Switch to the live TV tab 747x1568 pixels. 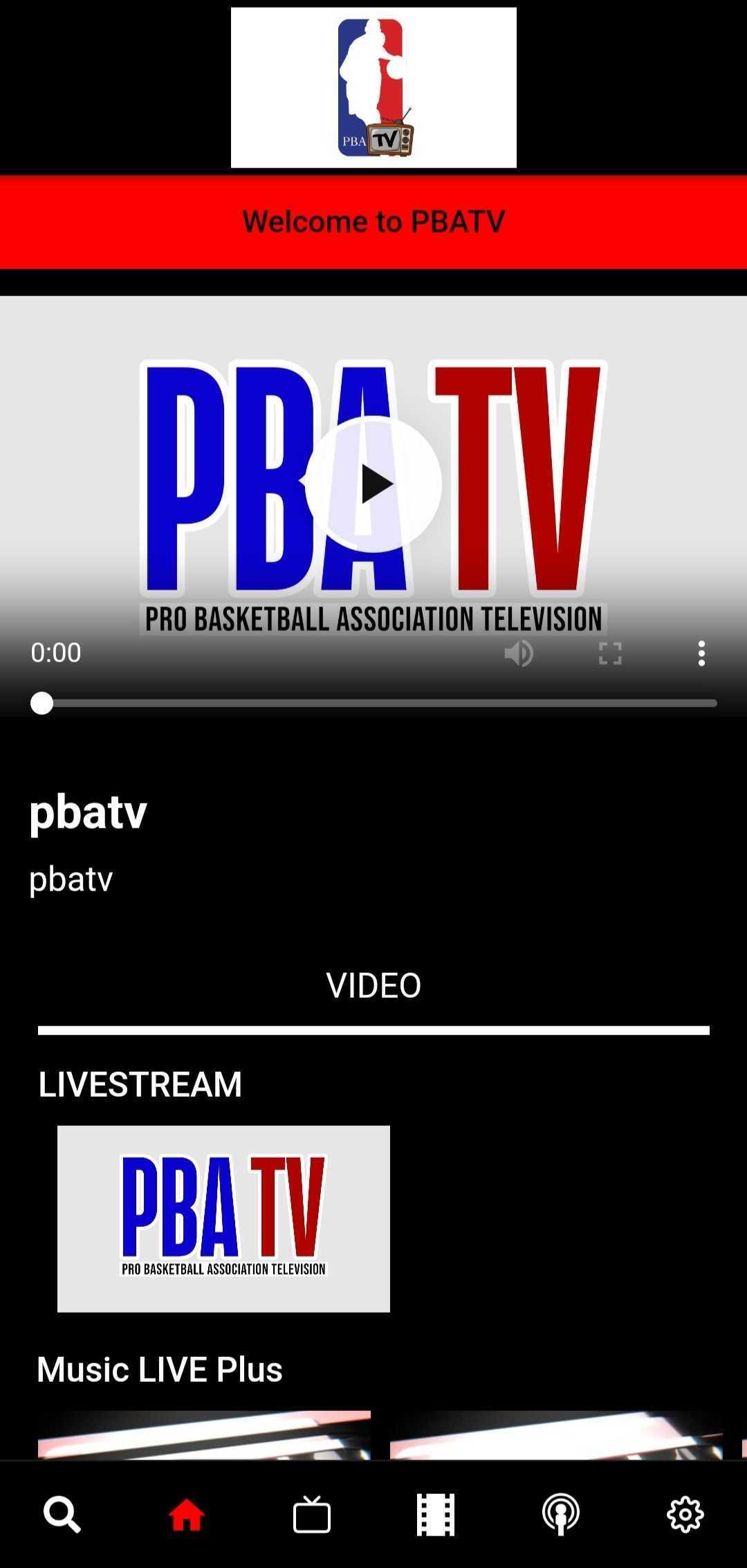pyautogui.click(x=311, y=1515)
